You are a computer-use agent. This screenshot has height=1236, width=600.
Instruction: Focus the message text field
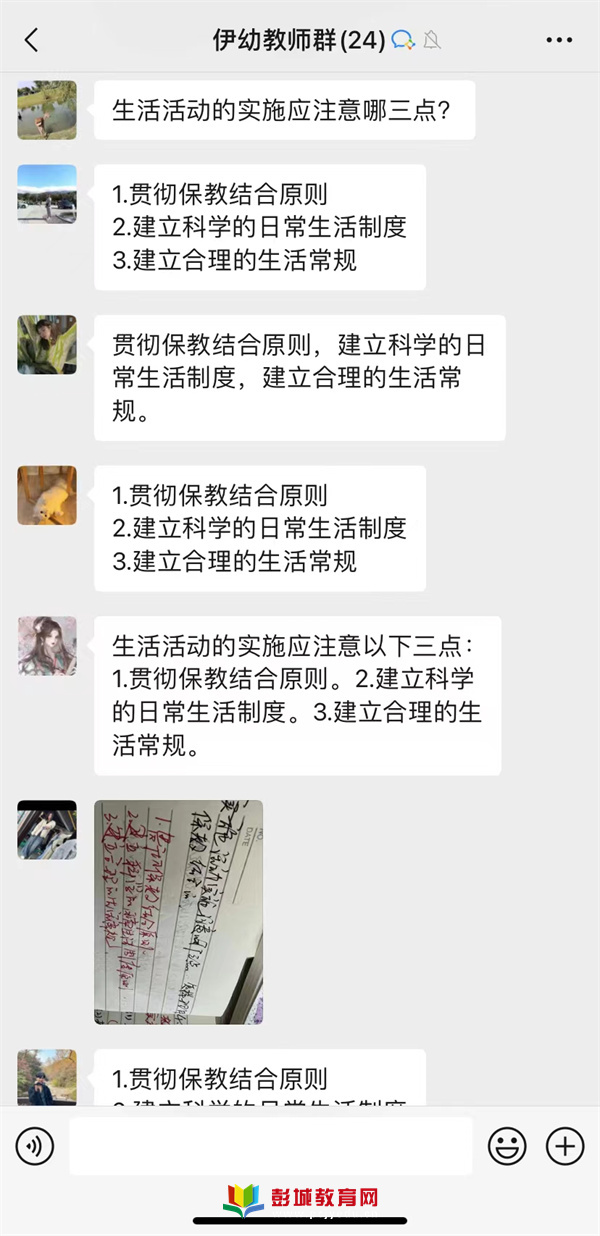(x=270, y=1145)
